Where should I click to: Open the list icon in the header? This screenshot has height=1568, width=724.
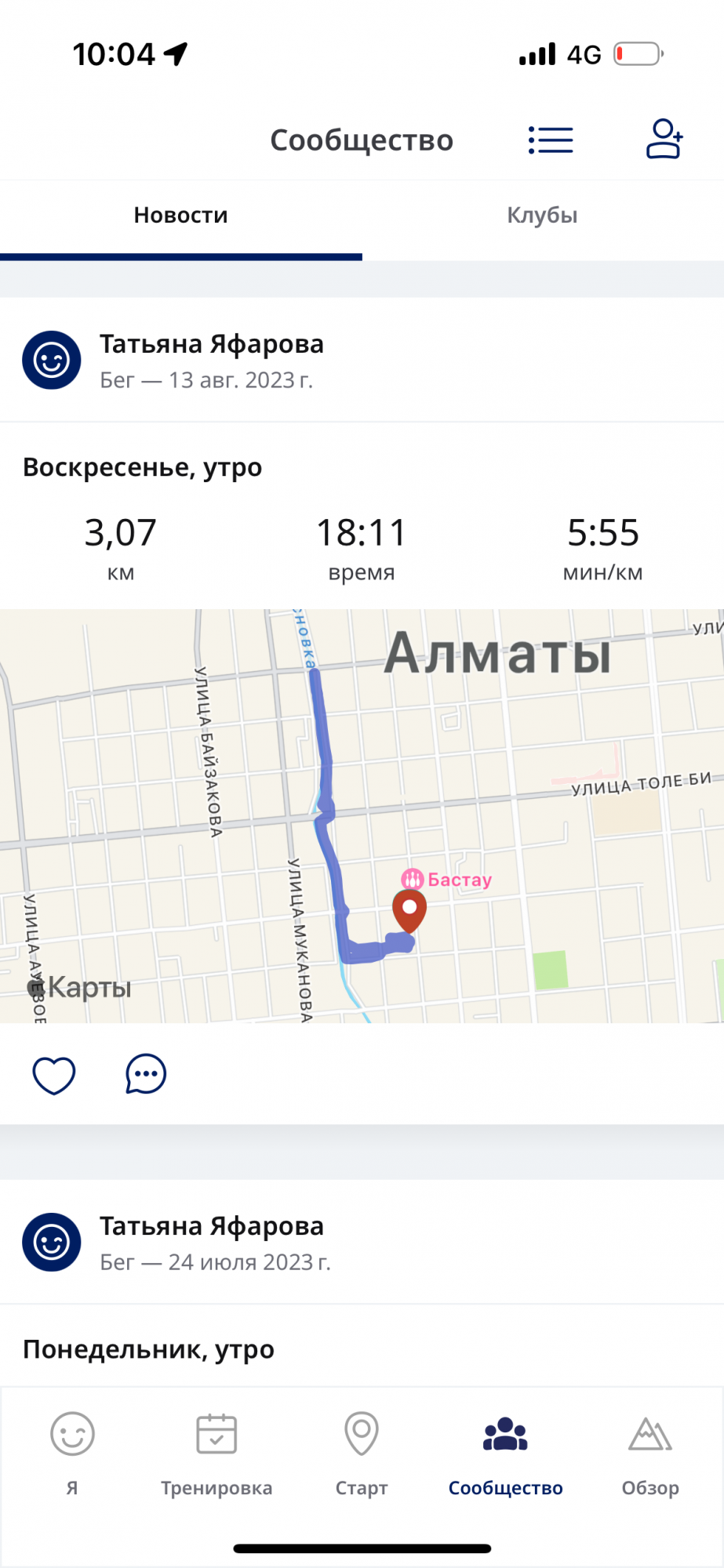[551, 140]
